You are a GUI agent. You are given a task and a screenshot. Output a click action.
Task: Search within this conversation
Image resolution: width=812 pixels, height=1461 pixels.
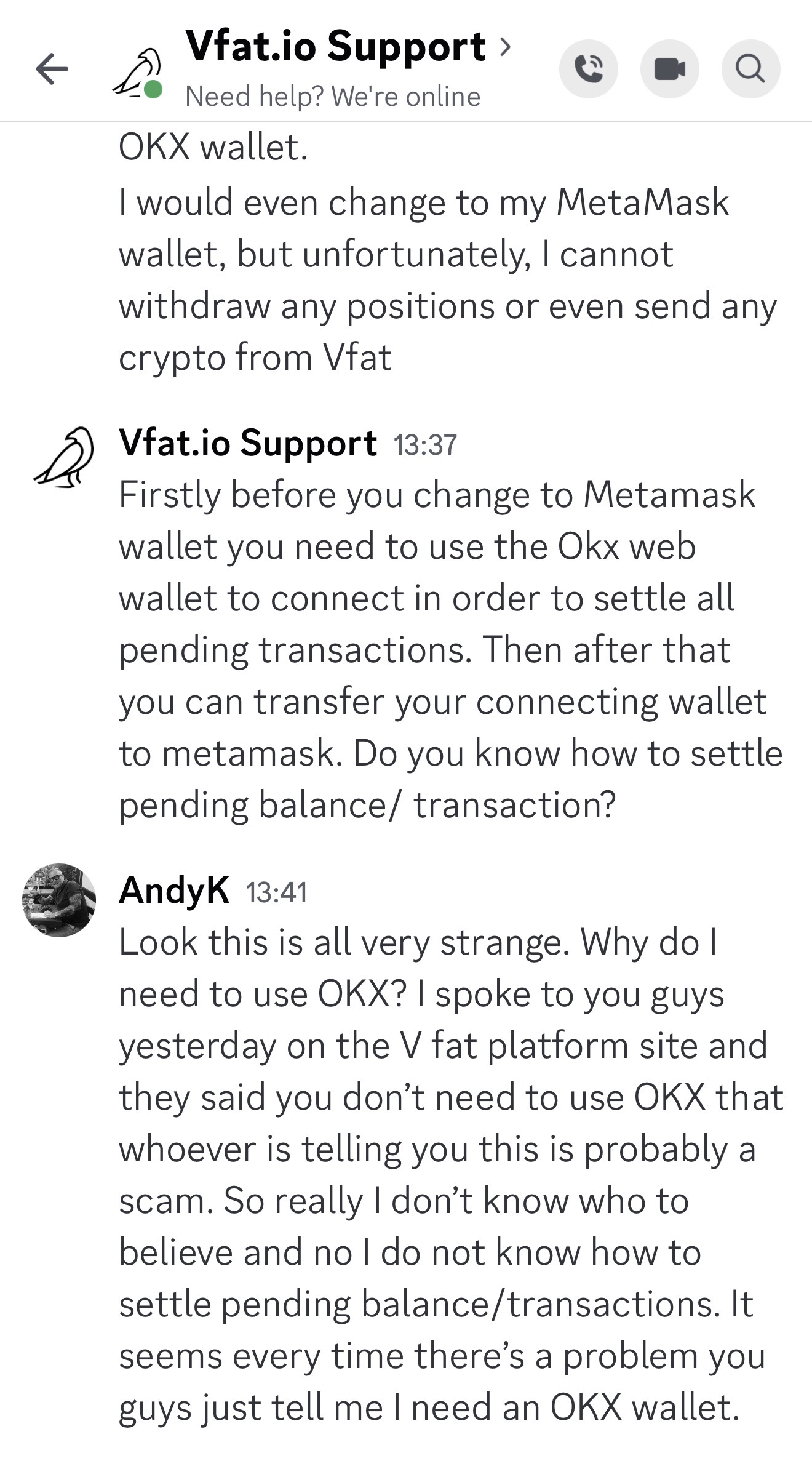point(750,69)
